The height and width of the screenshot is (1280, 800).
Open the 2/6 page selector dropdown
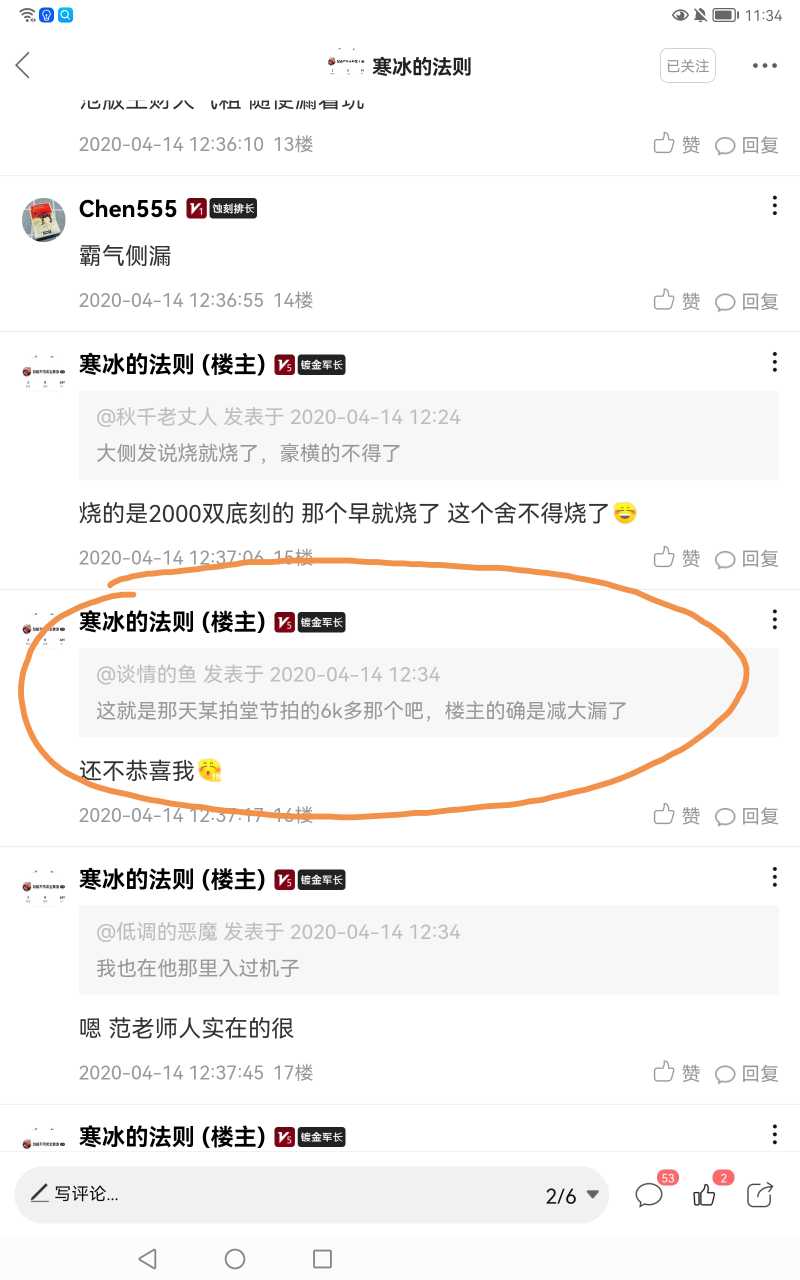pyautogui.click(x=573, y=1195)
